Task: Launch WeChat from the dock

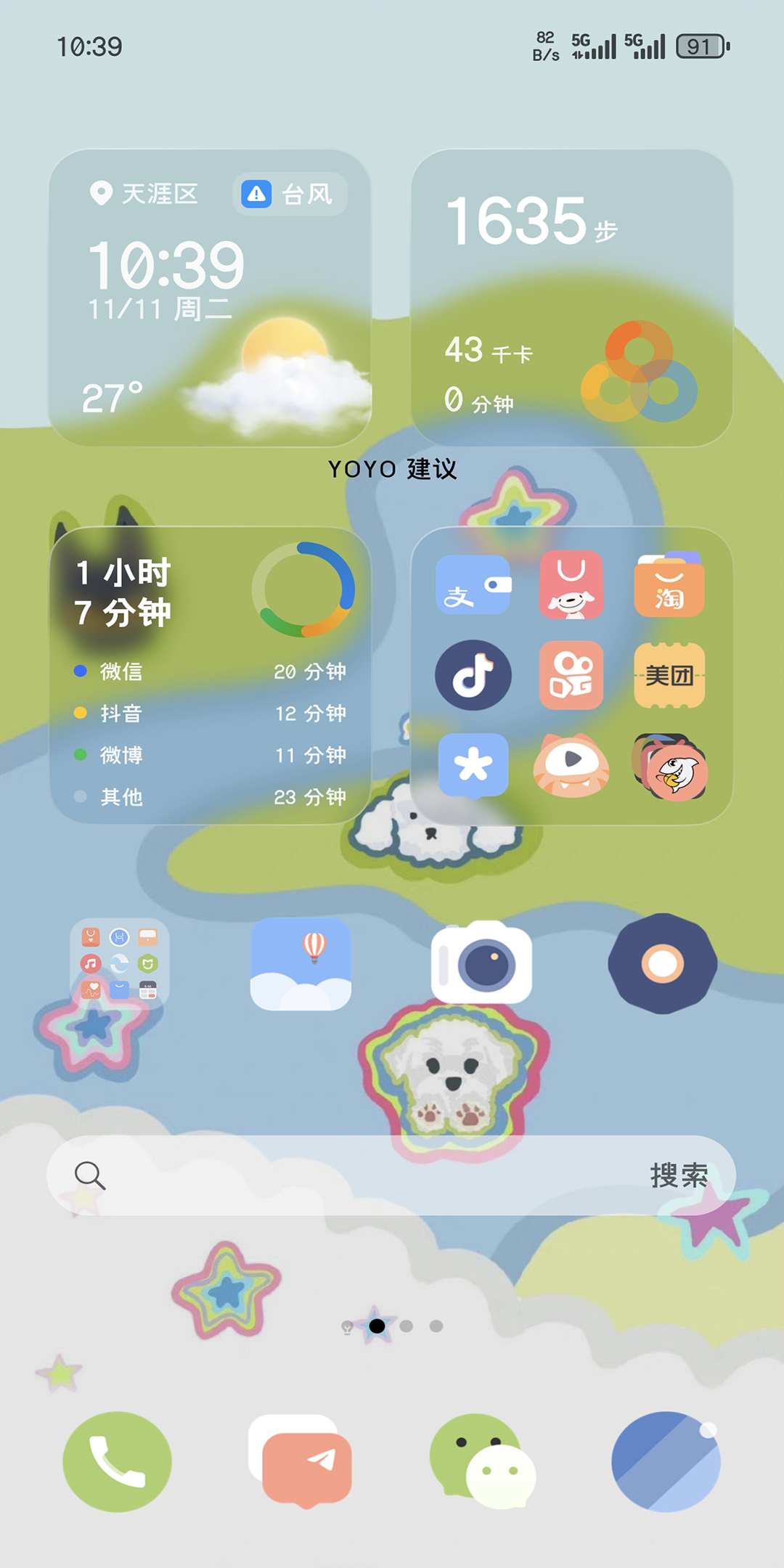Action: pos(483,1461)
